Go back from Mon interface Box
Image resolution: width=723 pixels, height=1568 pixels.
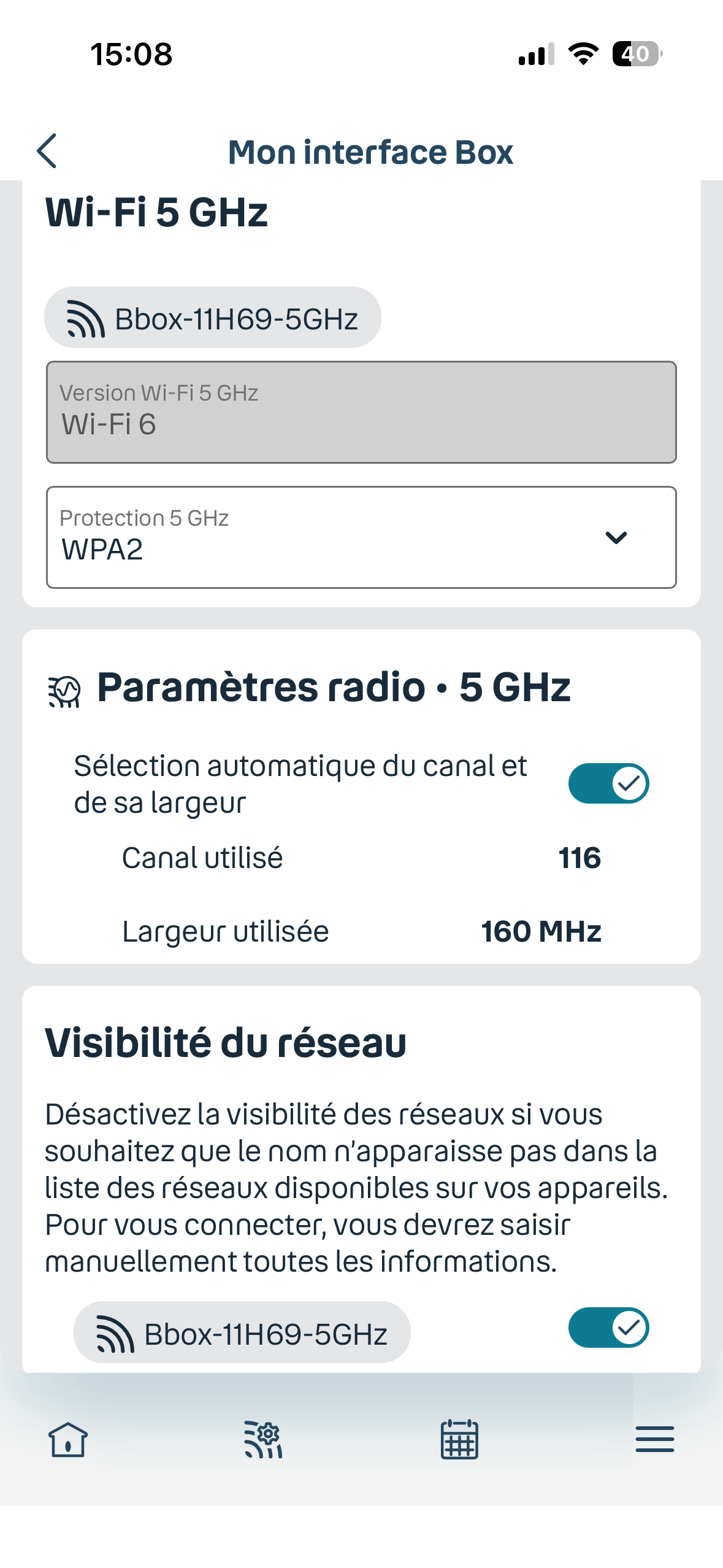pos(47,151)
